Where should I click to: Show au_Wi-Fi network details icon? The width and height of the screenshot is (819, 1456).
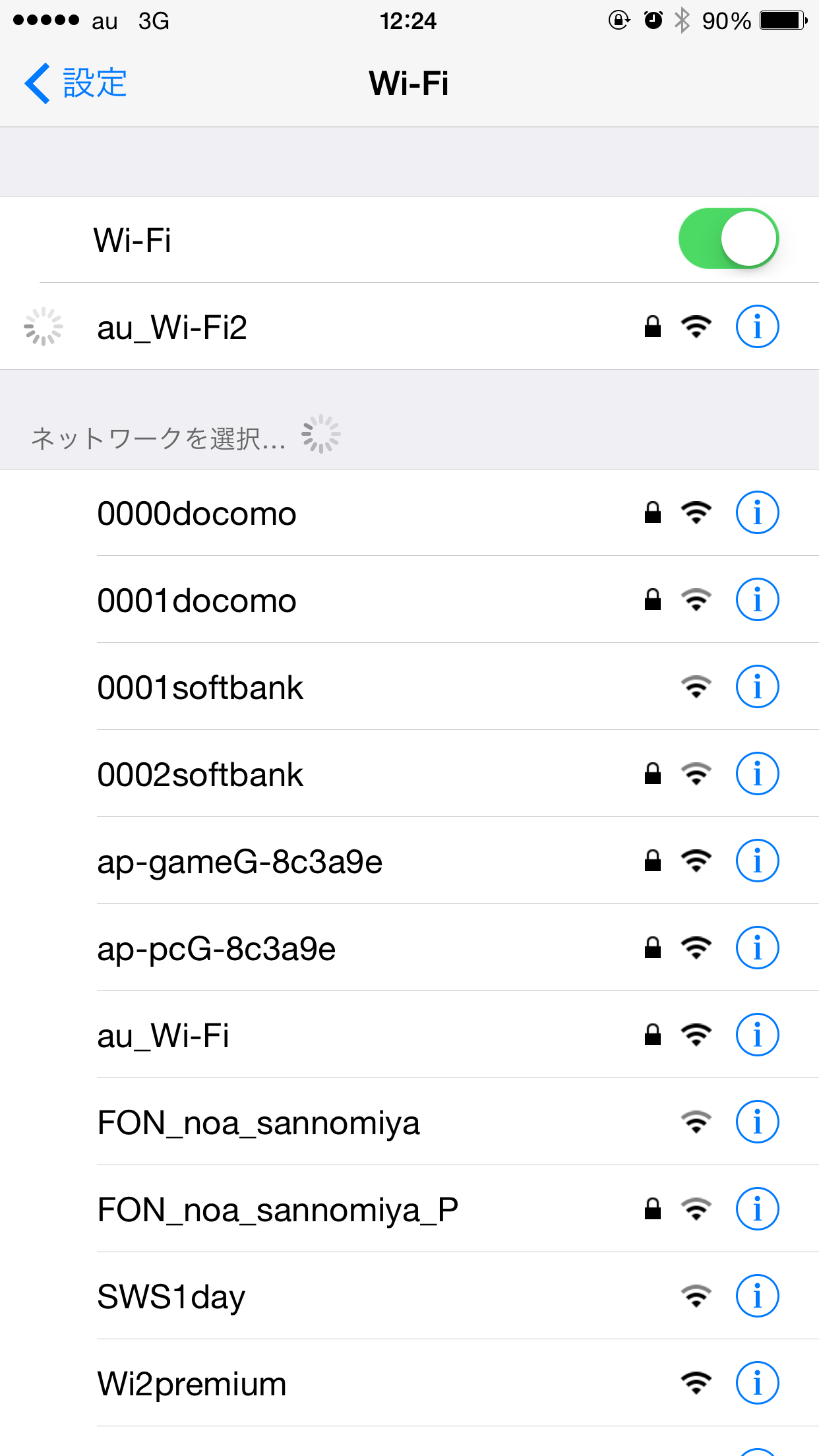[x=757, y=1035]
